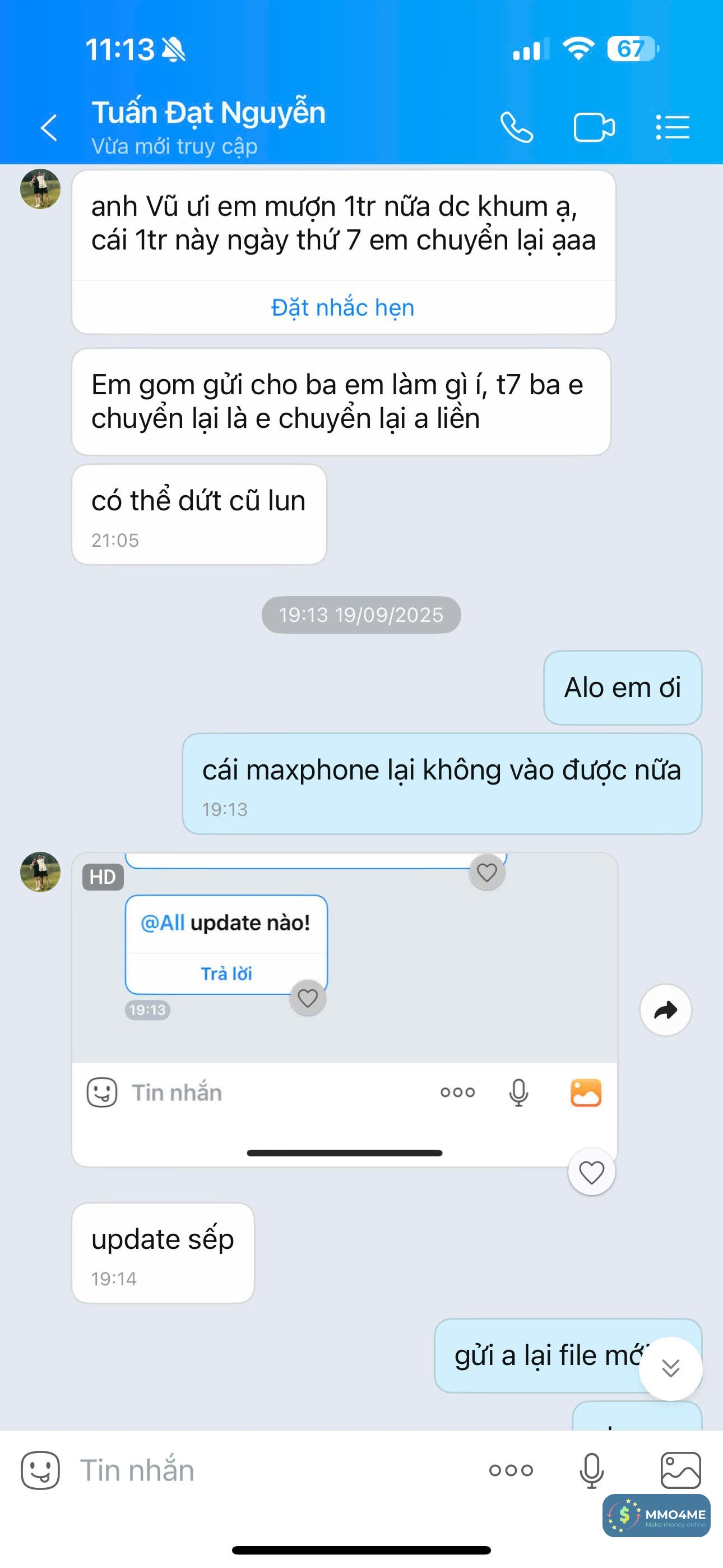Screen dimensions: 723x1568
Task: Record a voice message
Action: pos(591,1470)
